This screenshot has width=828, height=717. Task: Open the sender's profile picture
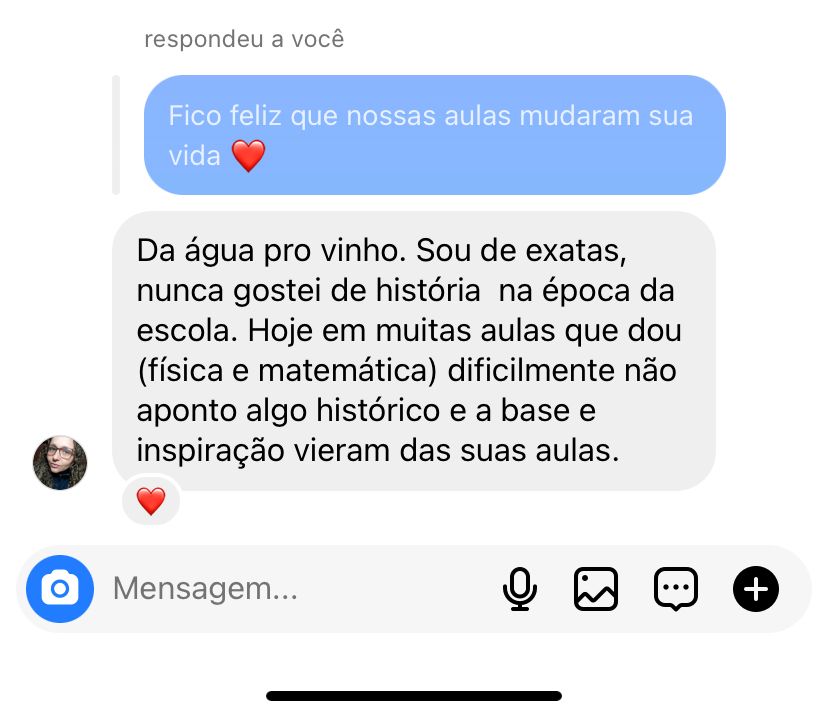tap(60, 463)
